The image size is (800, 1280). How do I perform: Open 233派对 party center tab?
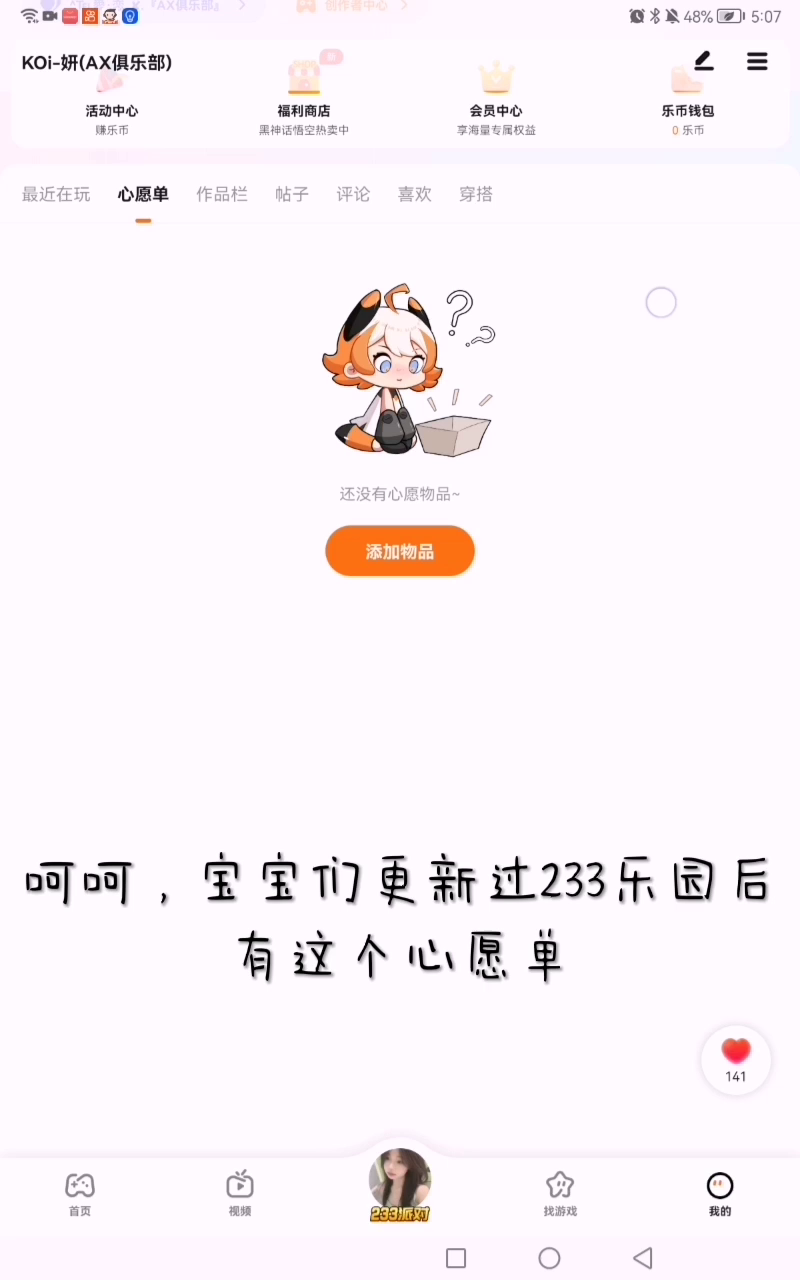point(400,1185)
